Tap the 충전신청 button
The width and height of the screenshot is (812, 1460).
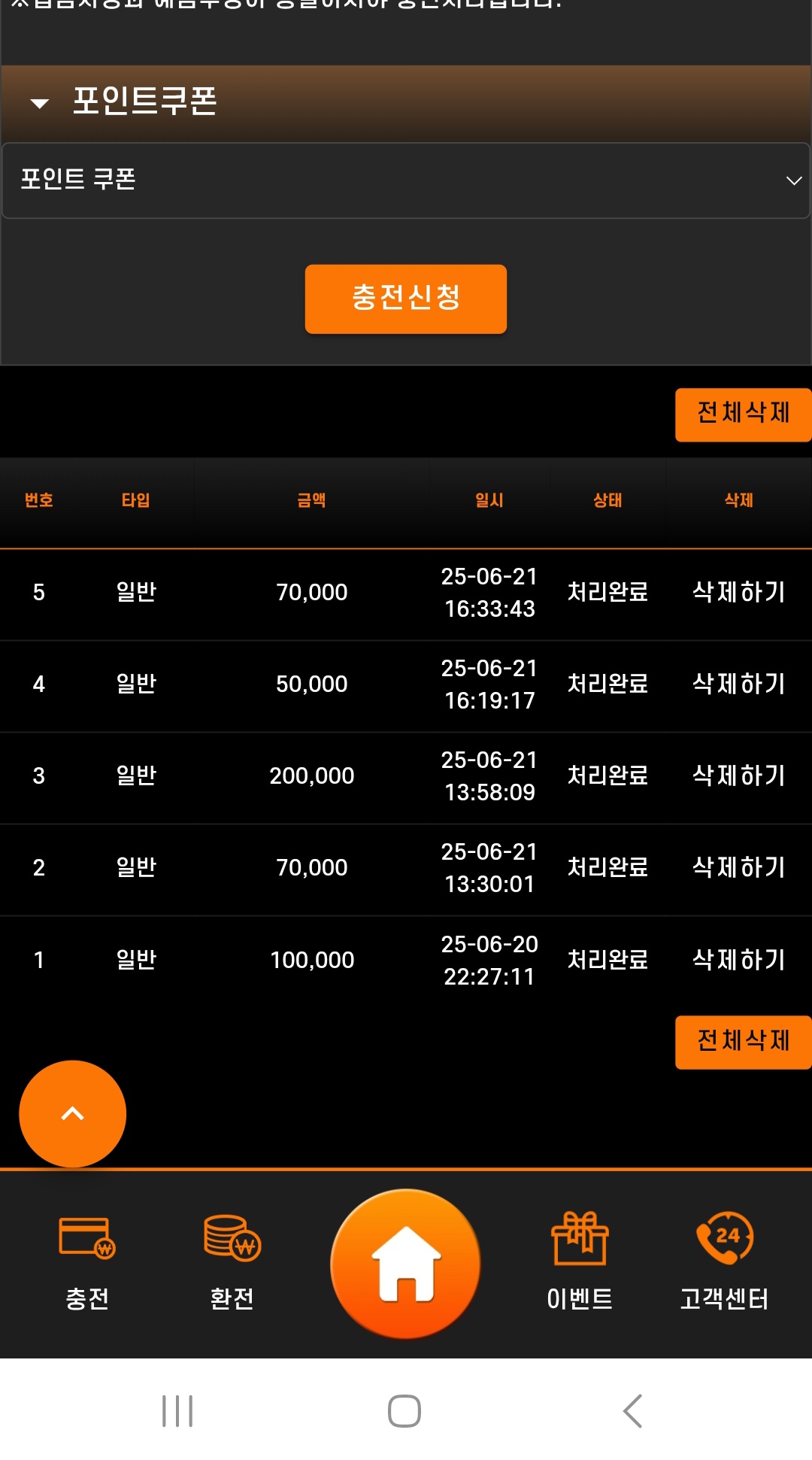405,299
